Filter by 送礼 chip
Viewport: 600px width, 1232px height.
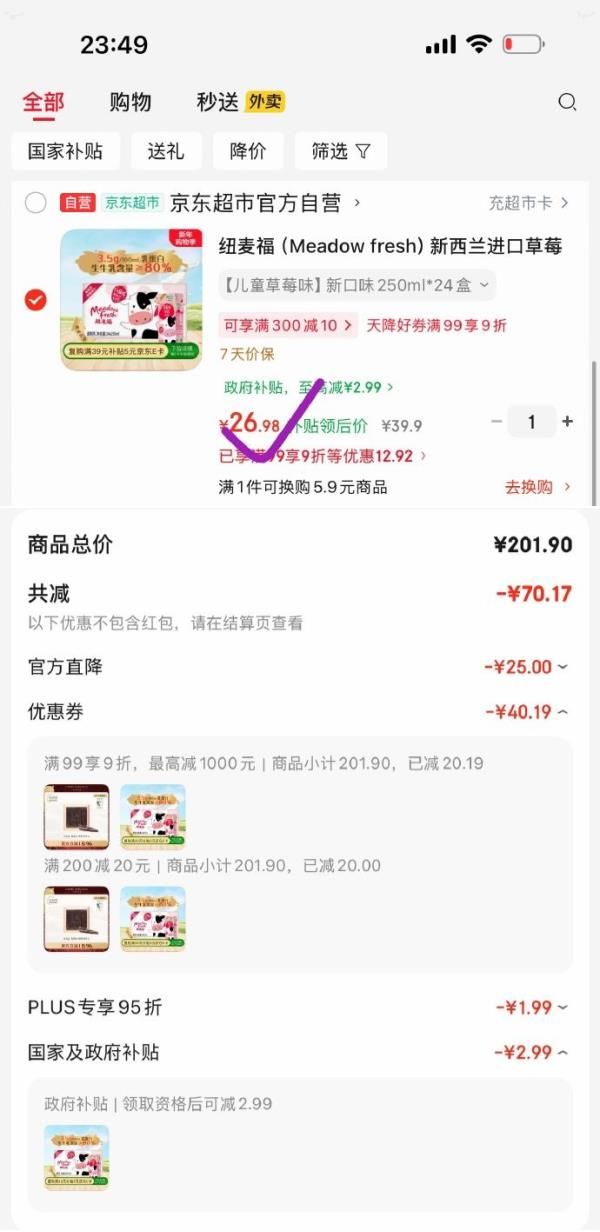166,151
